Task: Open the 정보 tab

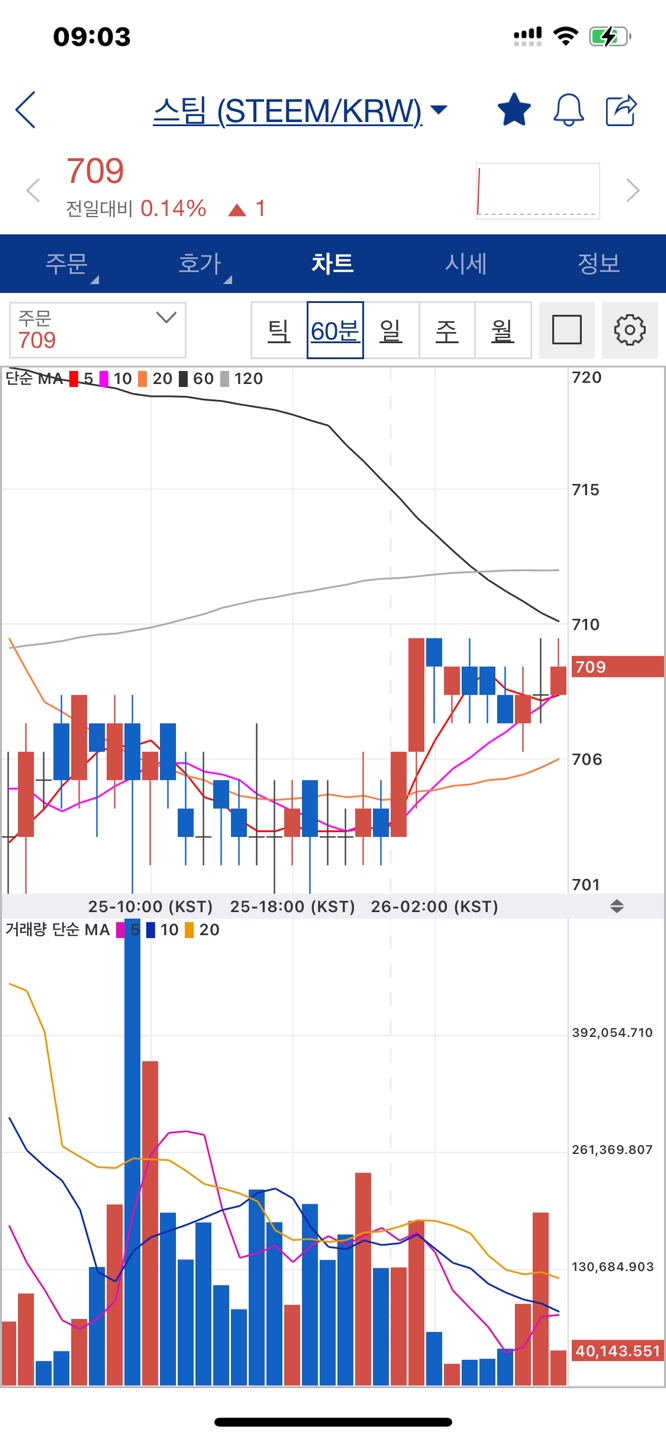Action: coord(598,264)
